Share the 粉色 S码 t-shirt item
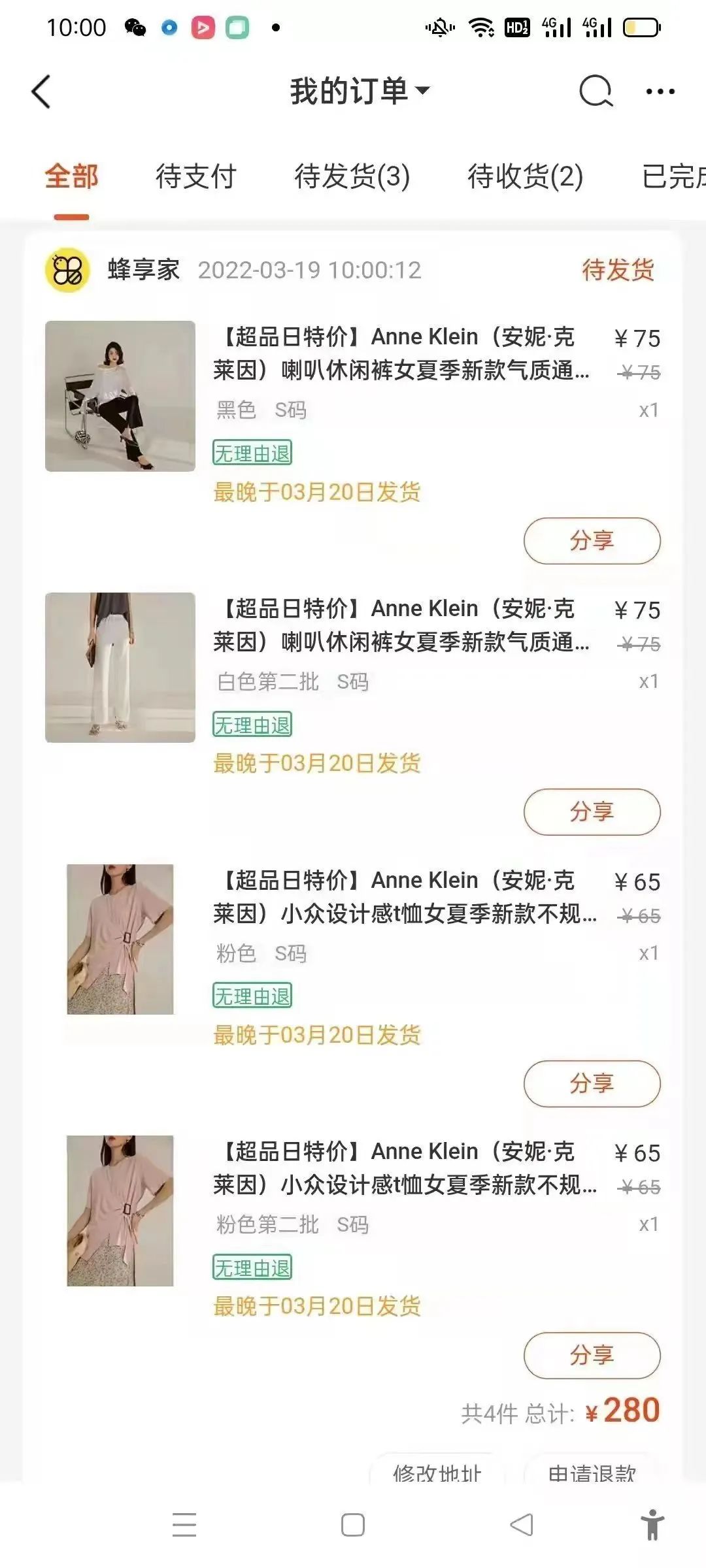This screenshot has height=1568, width=706. coord(592,1084)
